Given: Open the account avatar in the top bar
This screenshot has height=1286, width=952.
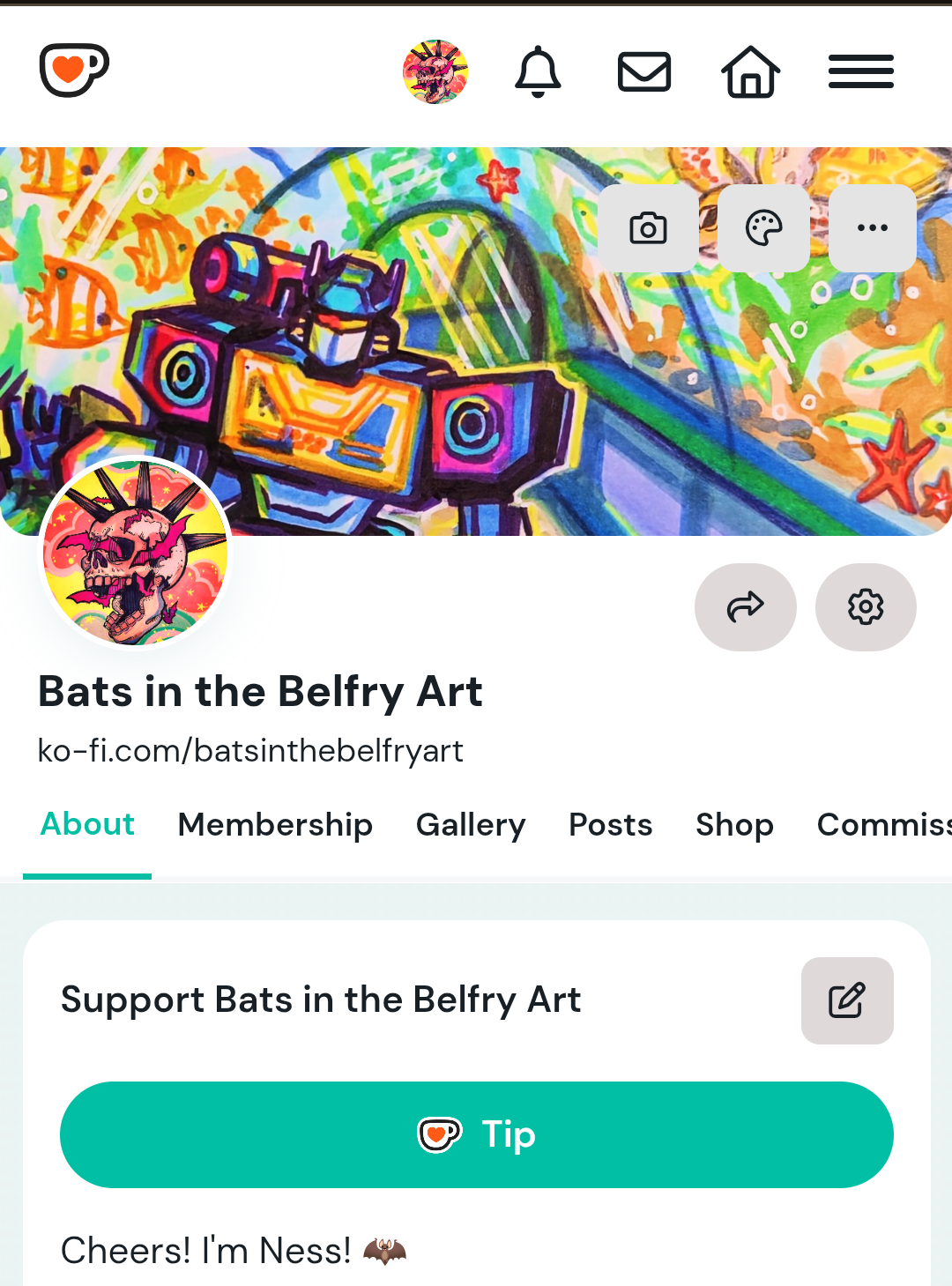Looking at the screenshot, I should tap(435, 71).
